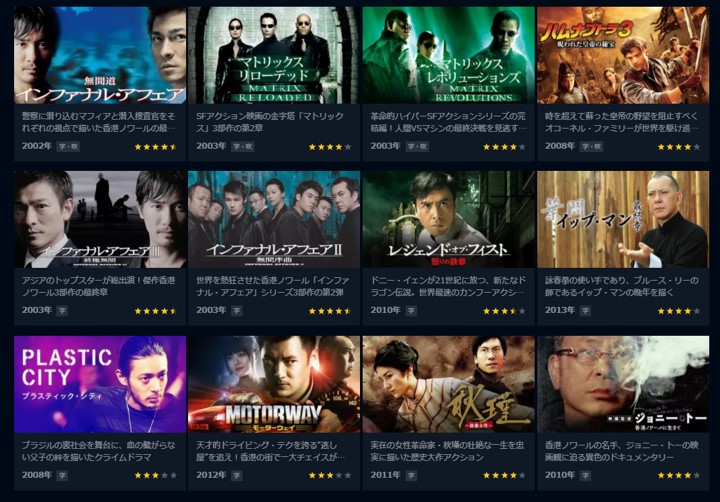Select the インファナル・アフェアII 無間序曲 movie
The image size is (720, 502).
274,219
